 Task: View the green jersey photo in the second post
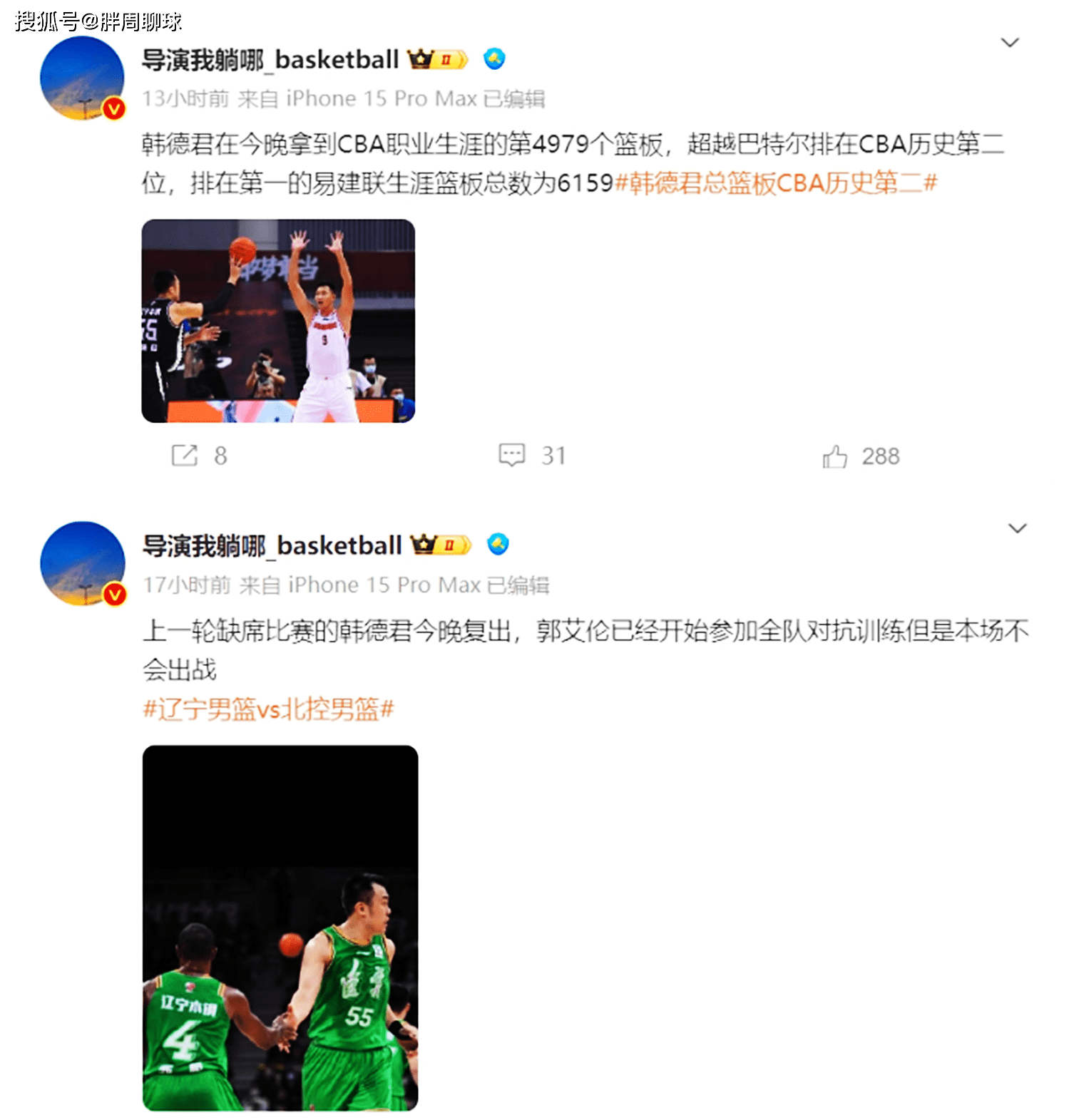[280, 928]
